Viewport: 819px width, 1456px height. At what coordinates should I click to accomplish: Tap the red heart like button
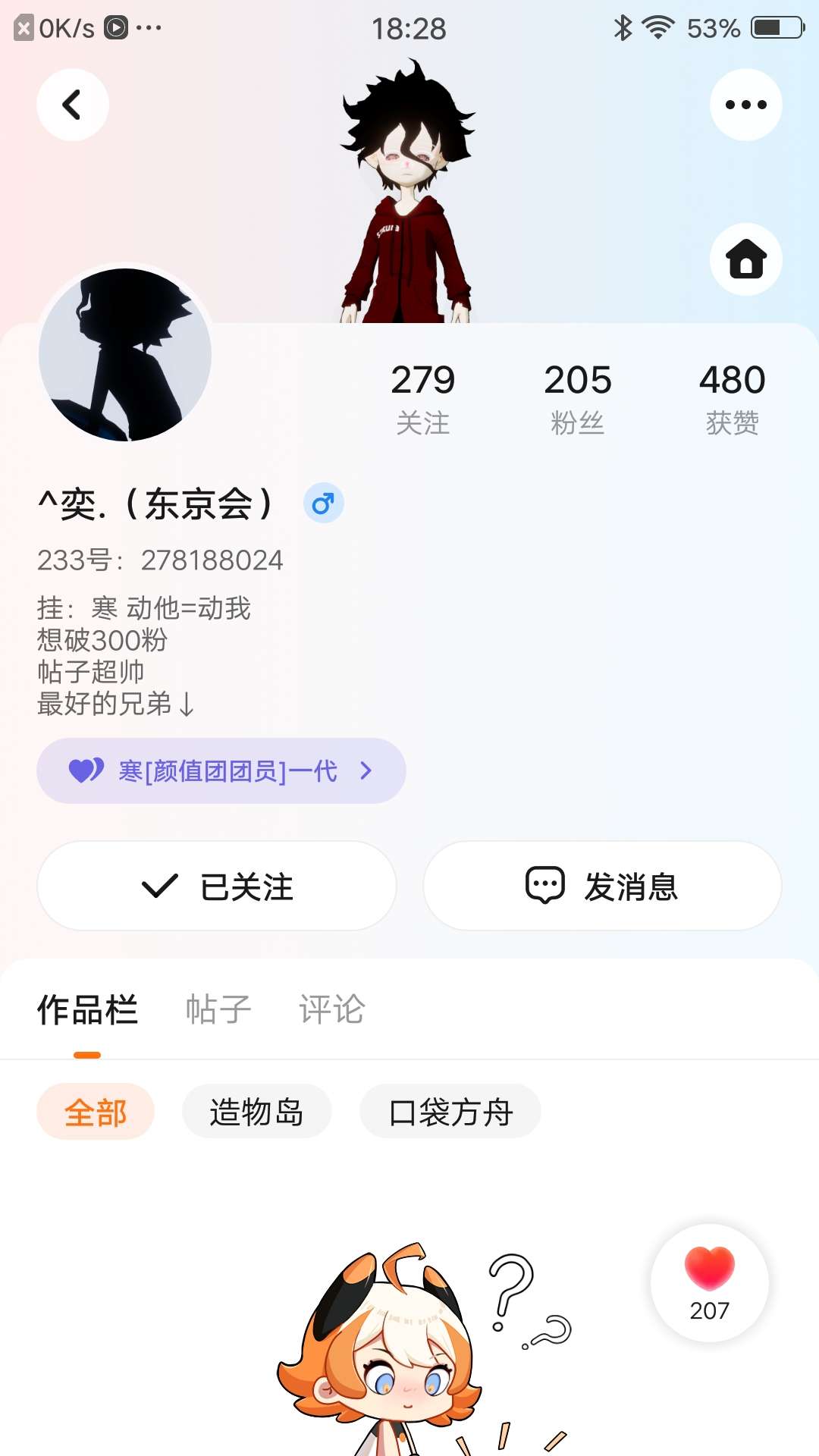point(710,1283)
